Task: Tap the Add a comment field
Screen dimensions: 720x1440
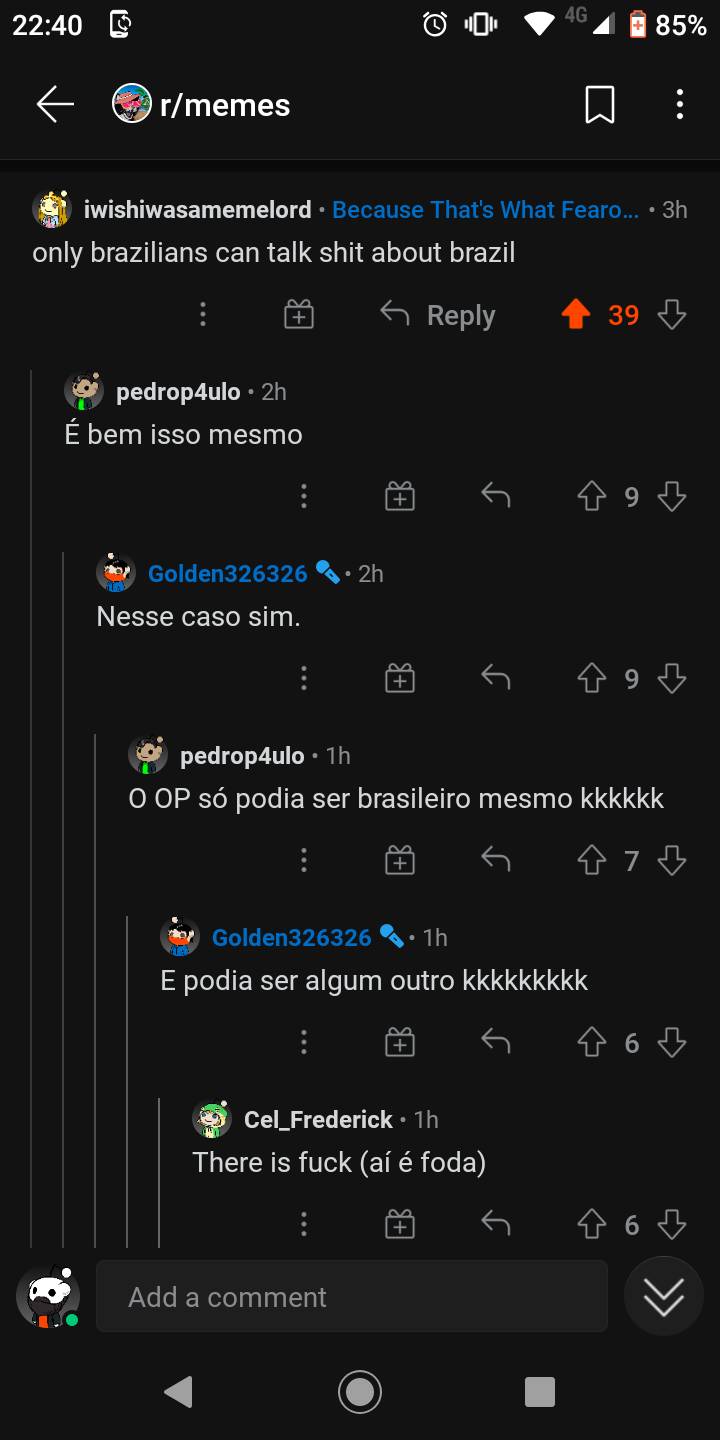Action: [x=350, y=1296]
